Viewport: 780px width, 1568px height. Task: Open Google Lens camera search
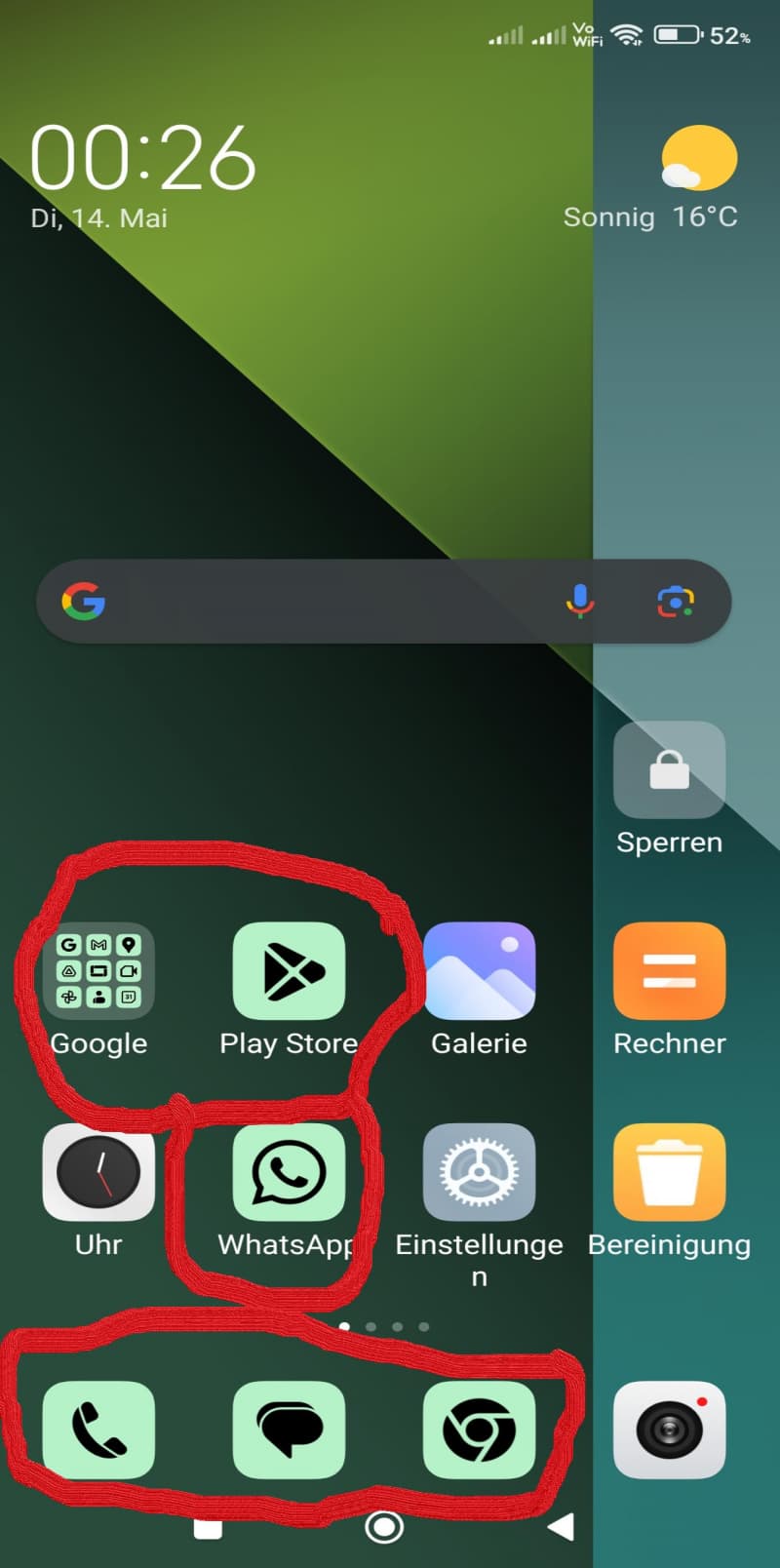(x=676, y=602)
